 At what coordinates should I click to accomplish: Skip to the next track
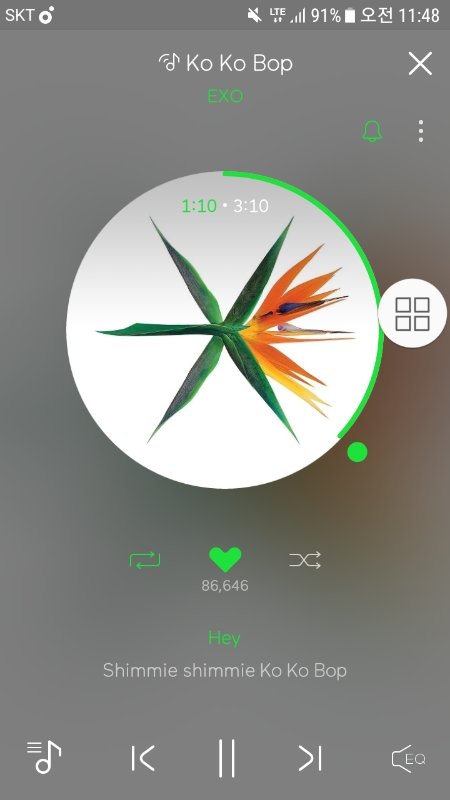(310, 758)
